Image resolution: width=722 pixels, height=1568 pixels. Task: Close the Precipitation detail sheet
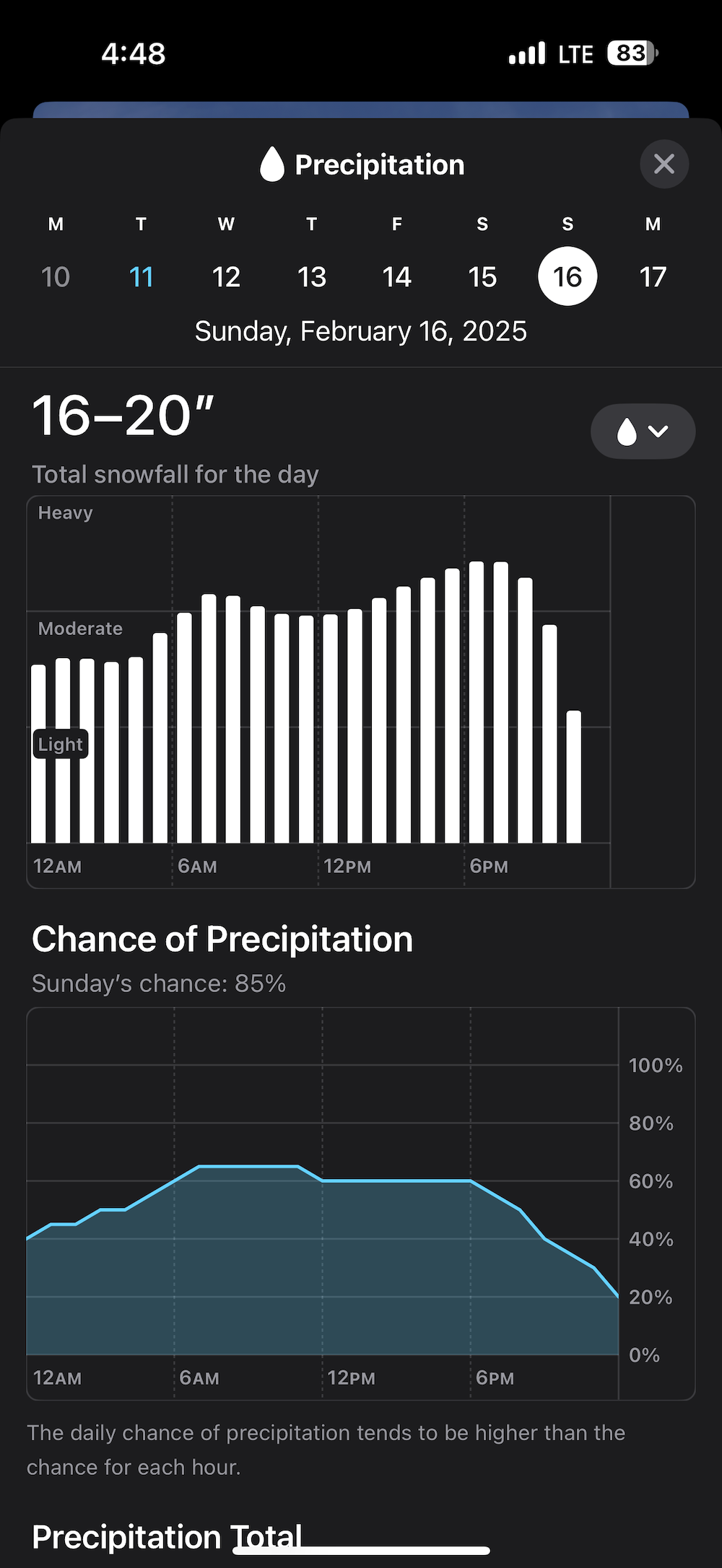point(664,164)
